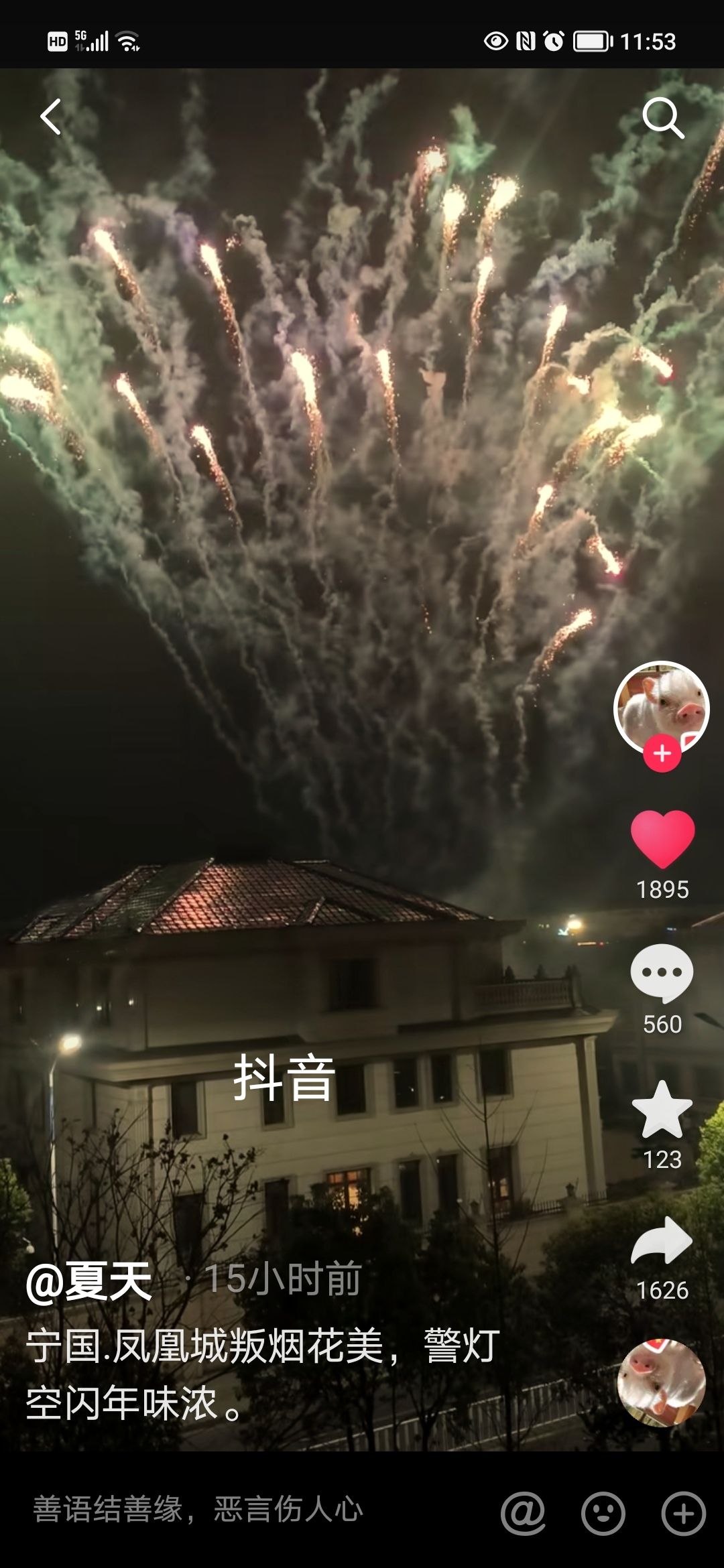Like the video with the heart icon
This screenshot has width=724, height=1568.
(662, 838)
